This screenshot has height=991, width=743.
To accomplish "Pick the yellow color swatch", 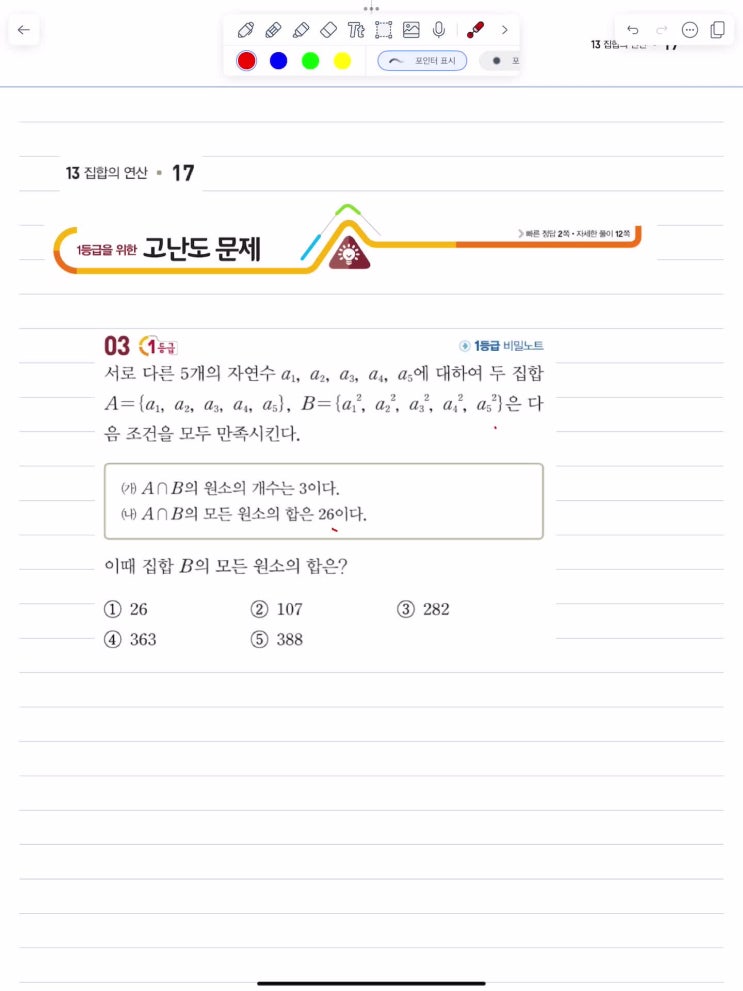I will tap(342, 61).
